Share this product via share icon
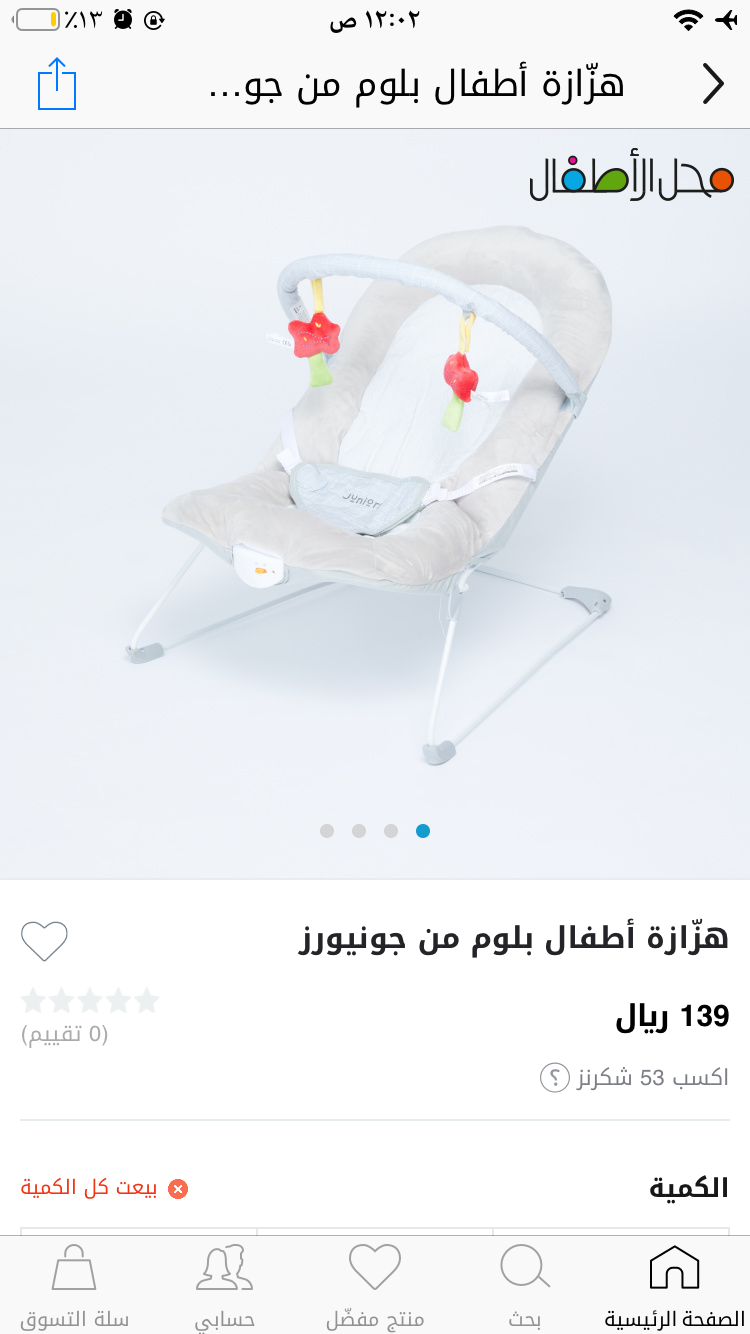This screenshot has height=1334, width=750. pyautogui.click(x=57, y=84)
